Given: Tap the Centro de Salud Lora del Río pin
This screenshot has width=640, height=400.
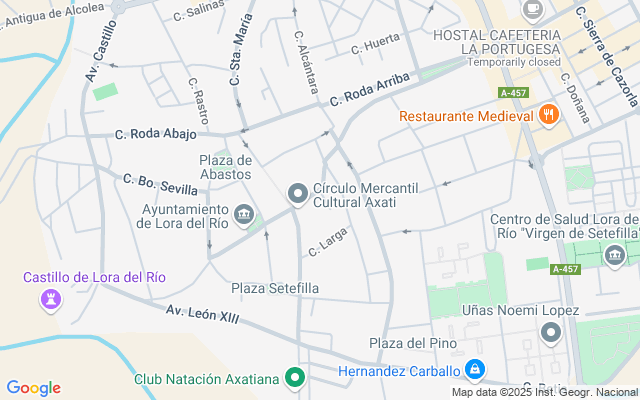Looking at the screenshot, I should [615, 256].
